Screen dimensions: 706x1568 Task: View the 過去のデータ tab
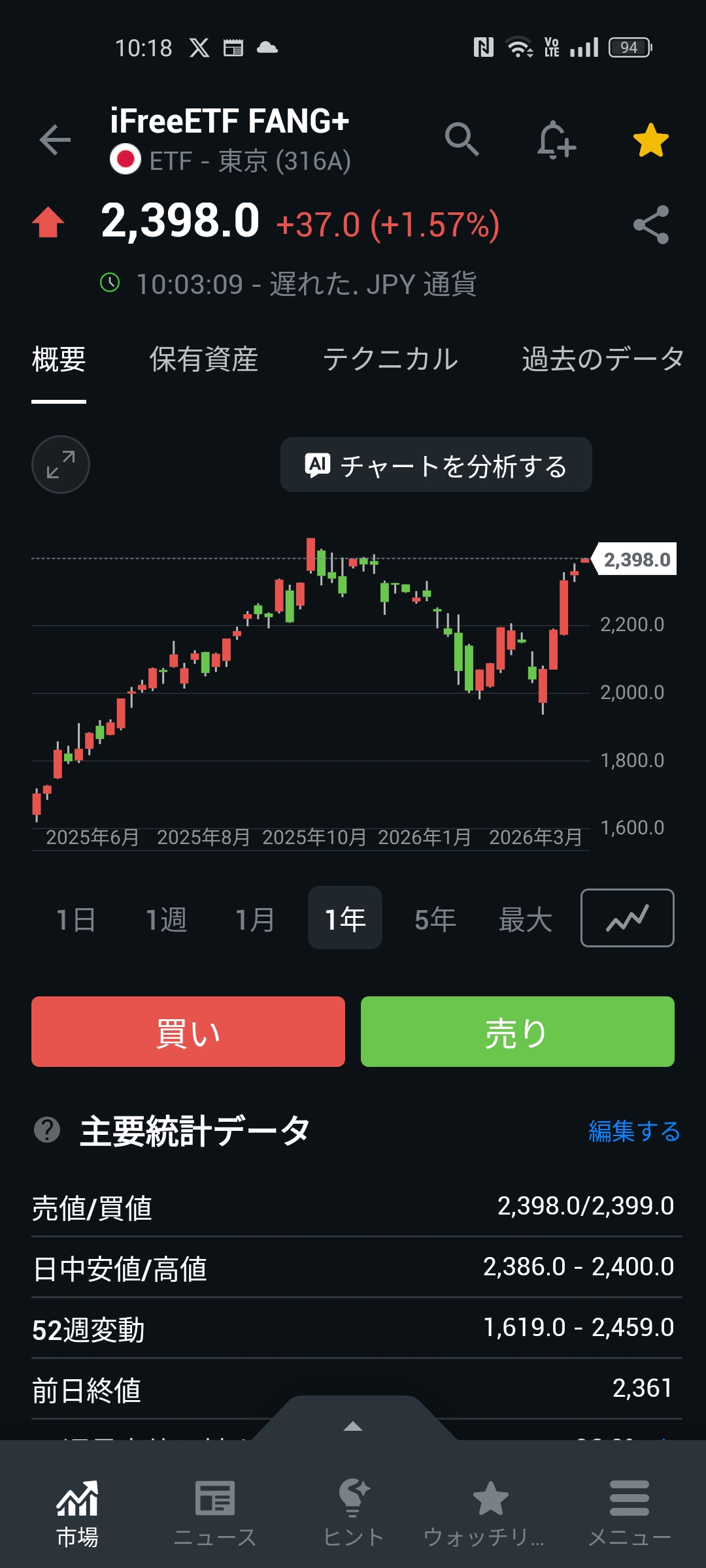(x=602, y=360)
